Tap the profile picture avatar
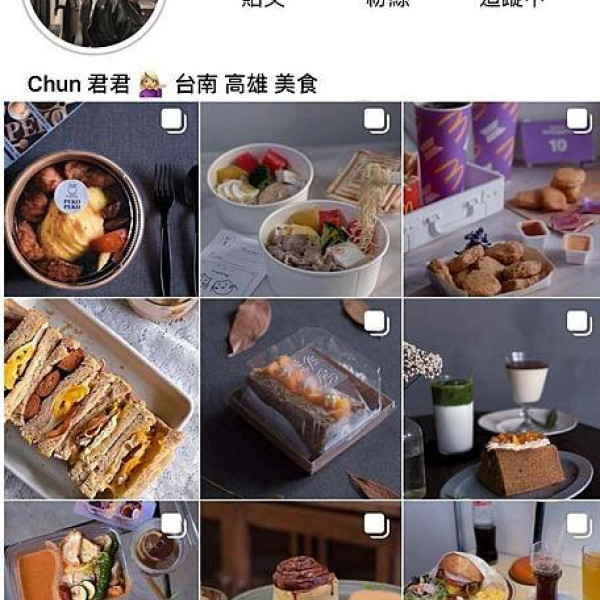The width and height of the screenshot is (600, 600). [x=94, y=20]
